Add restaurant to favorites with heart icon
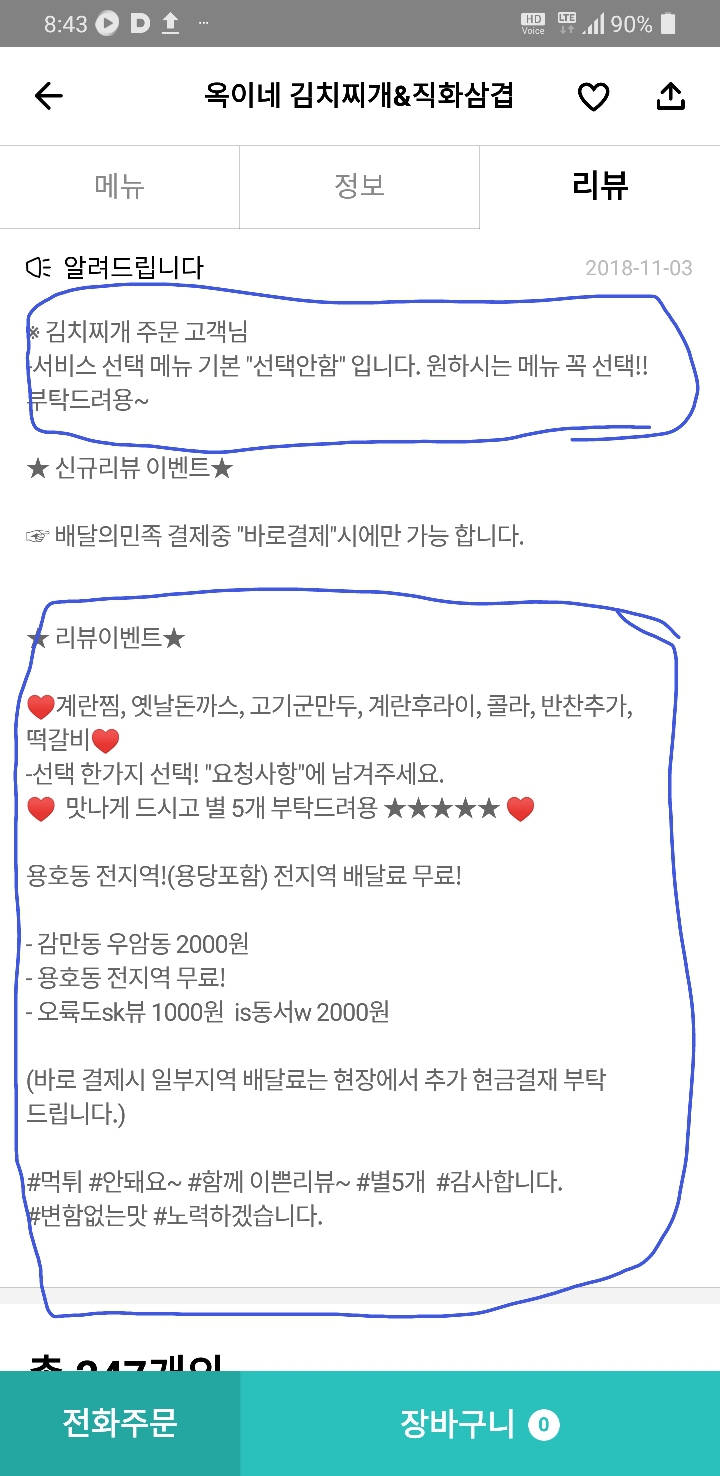Screen dimensions: 720x1476 point(593,97)
